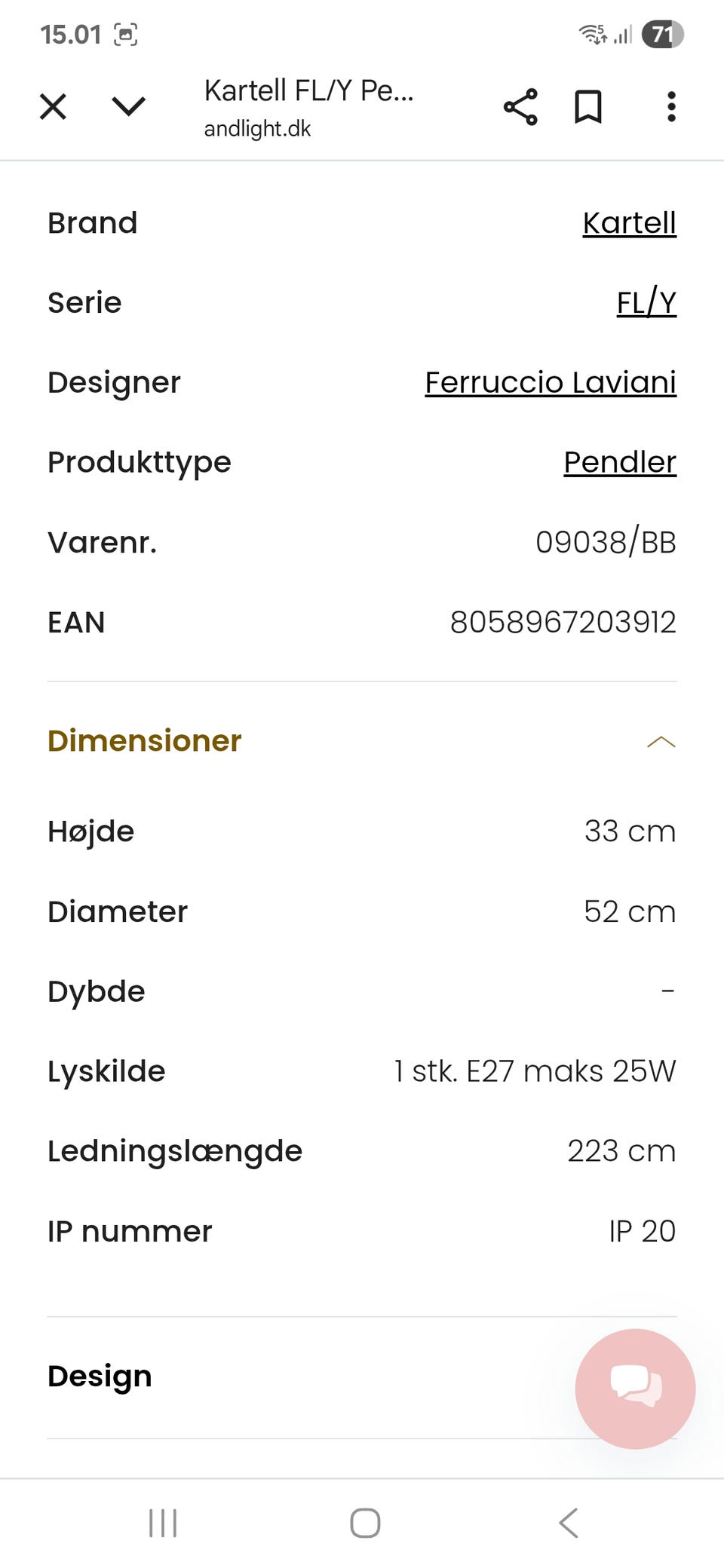Close the in-app browser tab
Viewport: 724px width, 1568px height.
click(x=53, y=107)
